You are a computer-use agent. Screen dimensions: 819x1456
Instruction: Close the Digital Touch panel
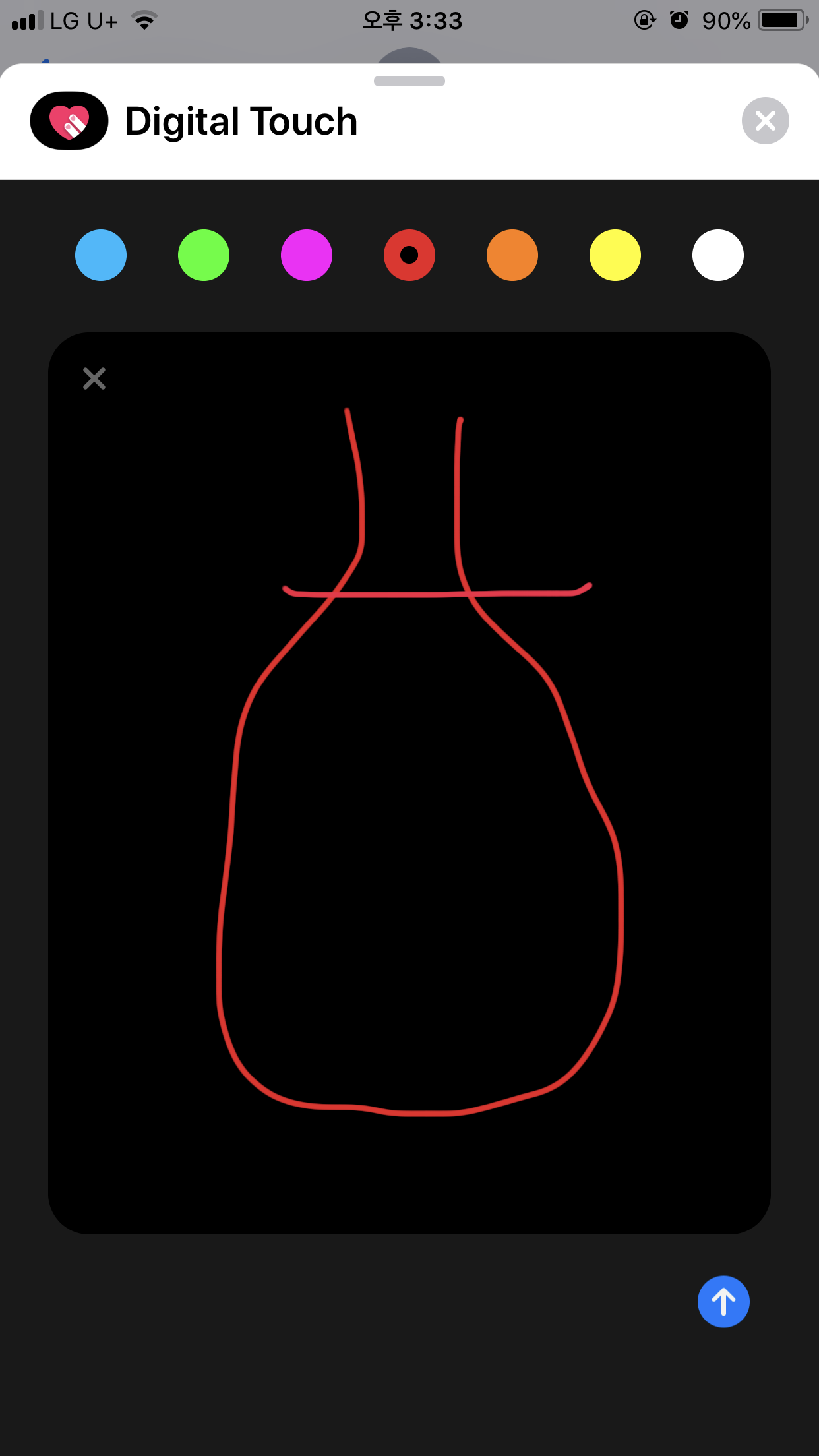(x=765, y=121)
